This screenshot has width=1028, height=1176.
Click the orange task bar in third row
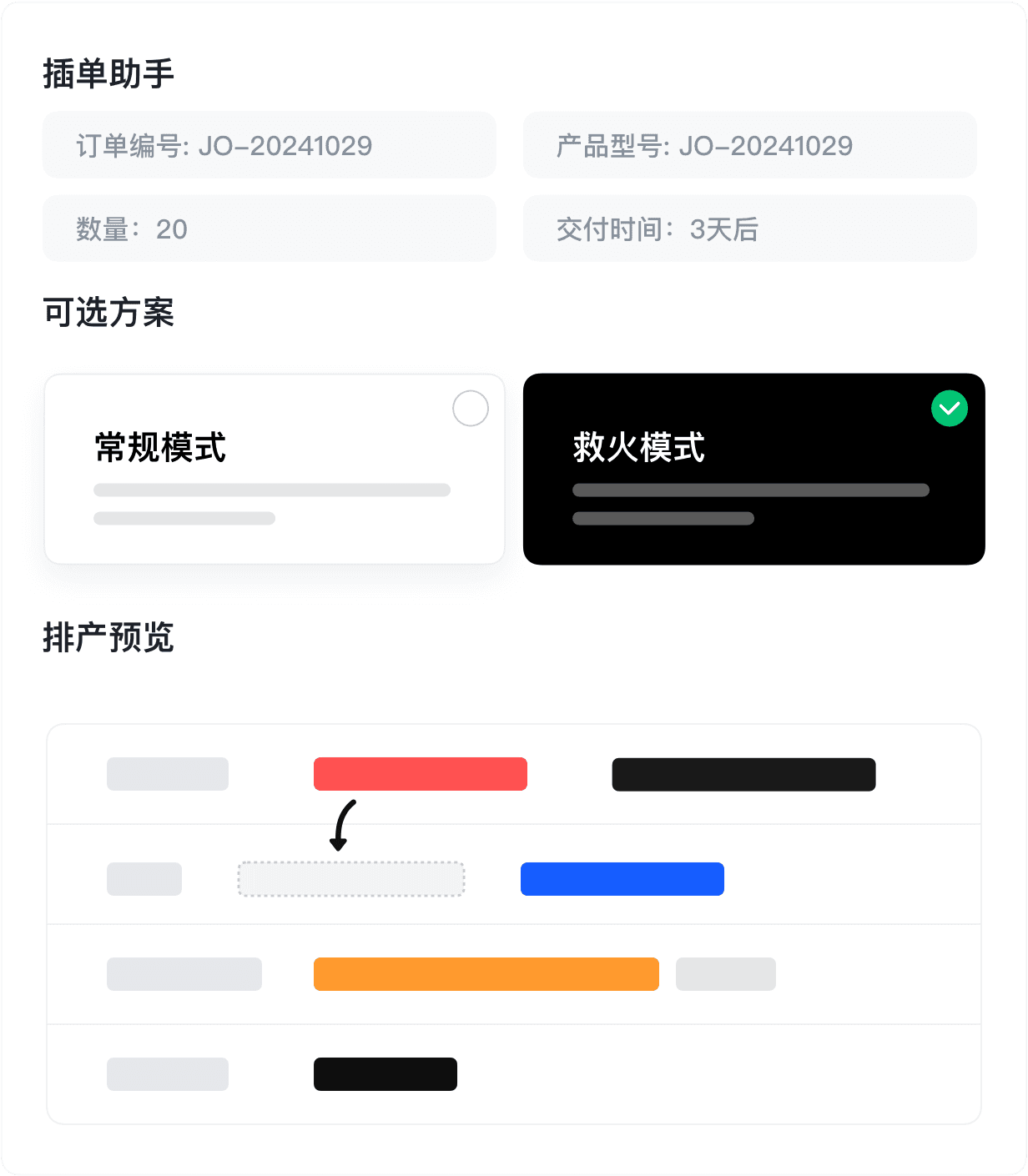[x=486, y=973]
